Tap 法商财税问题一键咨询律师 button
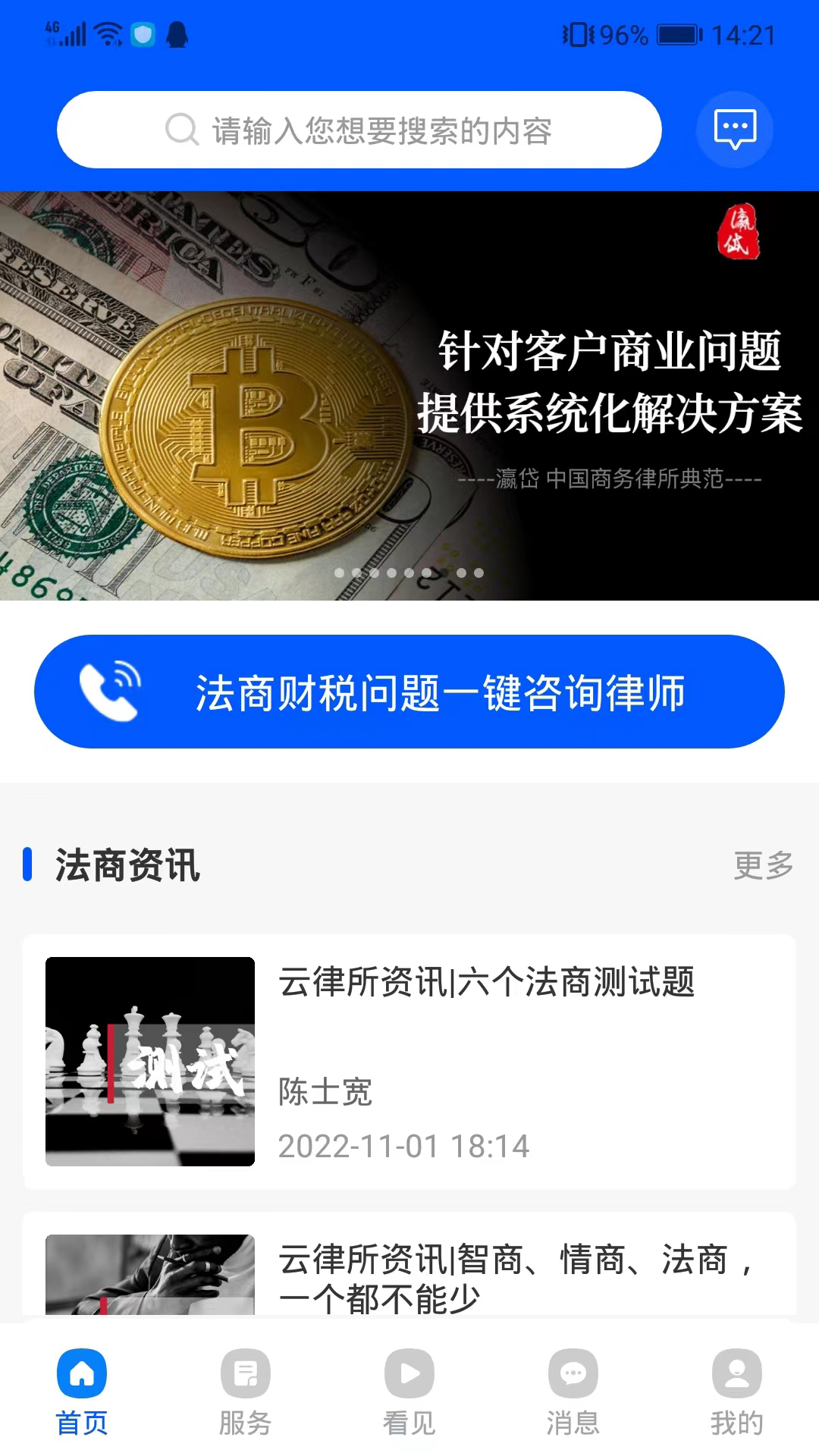The width and height of the screenshot is (819, 1456). point(409,692)
